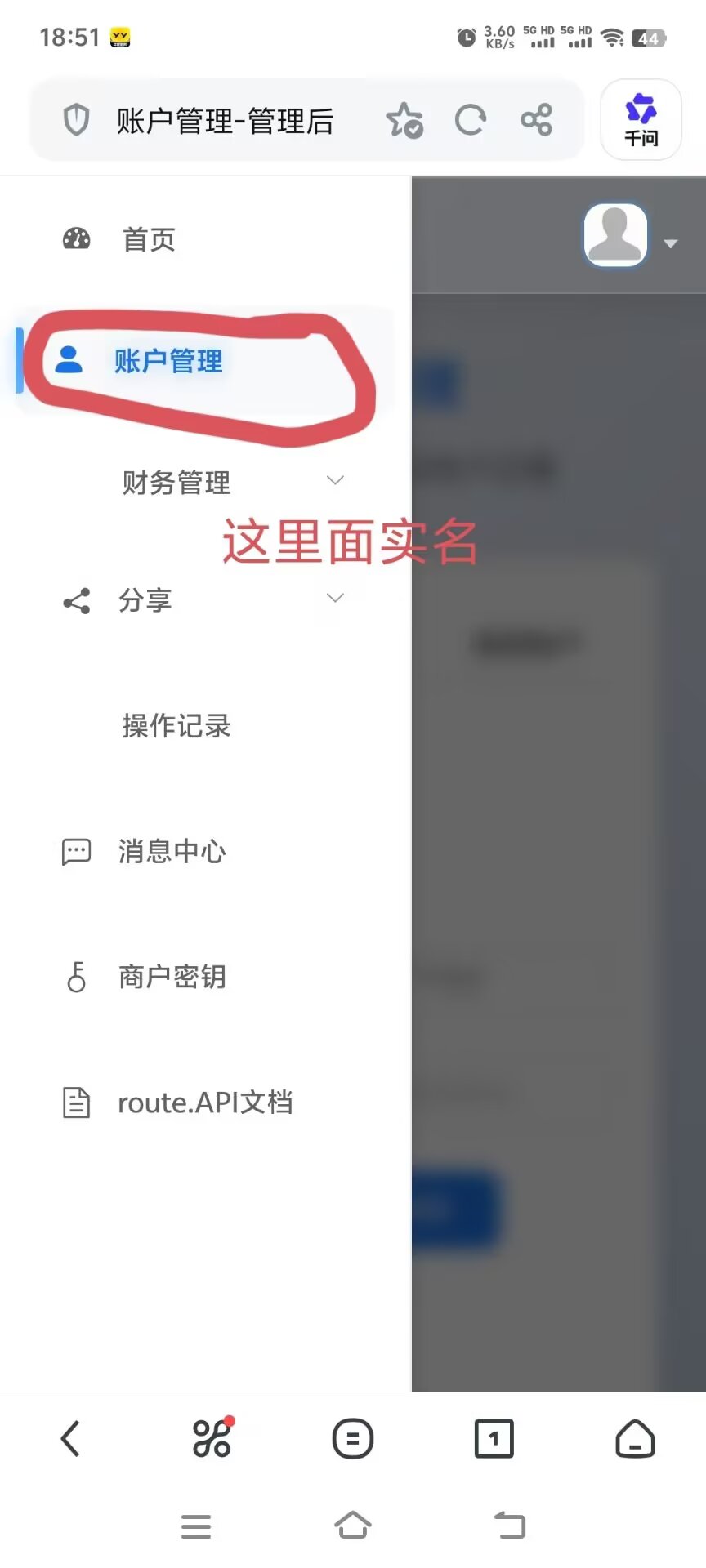This screenshot has width=706, height=1568.
Task: Open the browser menu button
Action: click(x=353, y=1438)
